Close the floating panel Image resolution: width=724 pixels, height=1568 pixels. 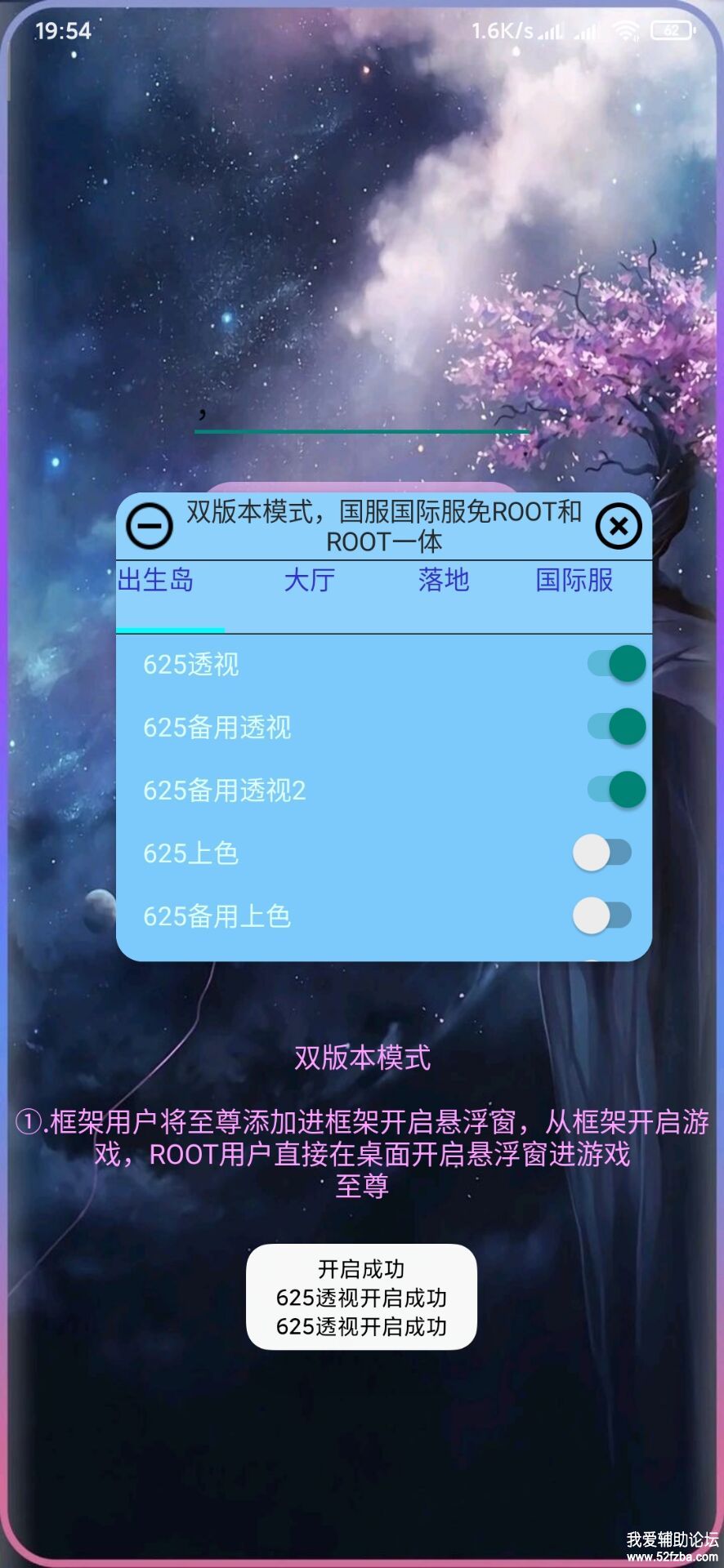click(619, 525)
